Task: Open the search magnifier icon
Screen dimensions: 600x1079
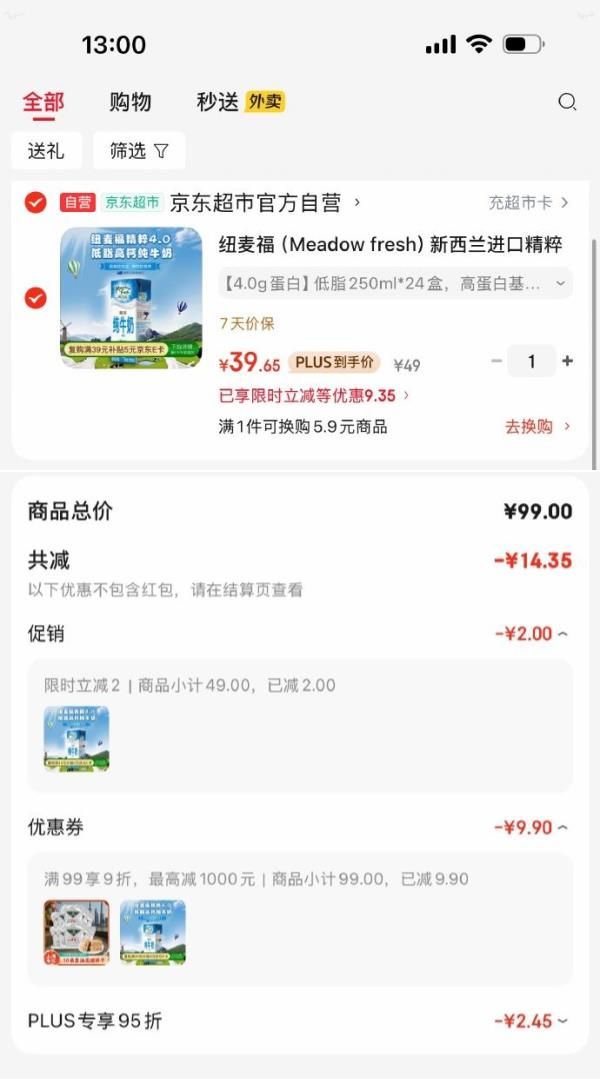Action: tap(567, 102)
